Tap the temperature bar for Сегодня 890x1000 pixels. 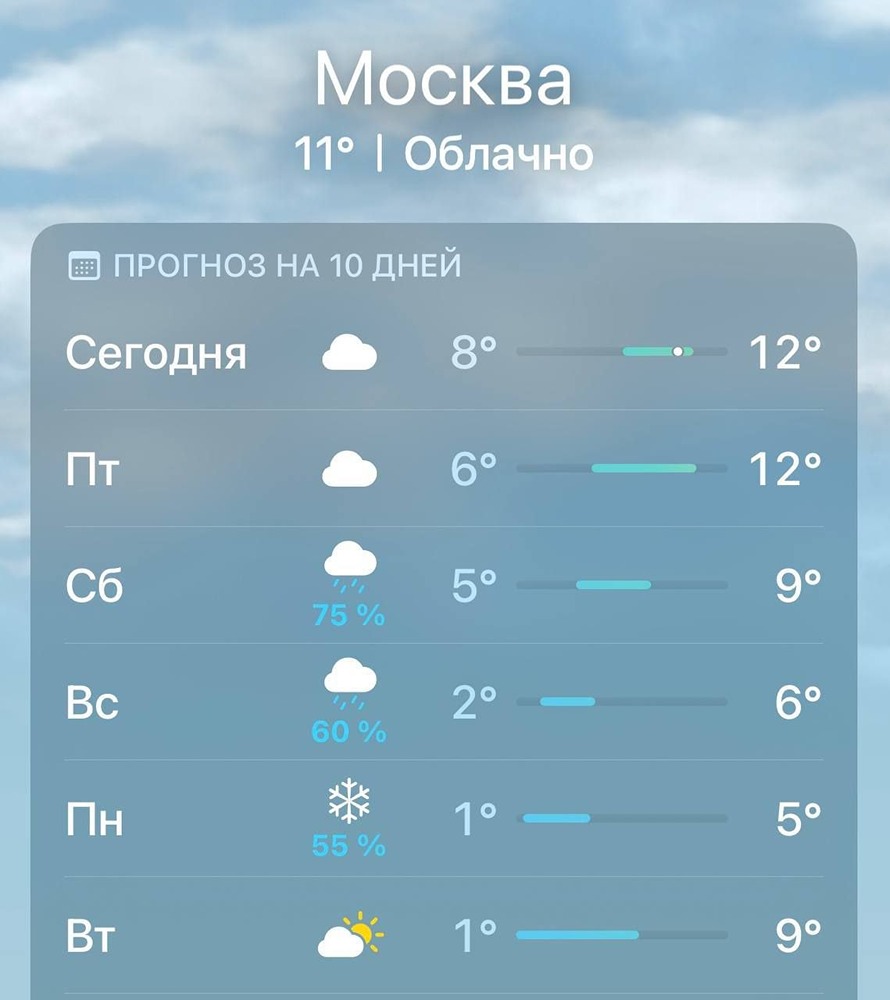[x=620, y=352]
